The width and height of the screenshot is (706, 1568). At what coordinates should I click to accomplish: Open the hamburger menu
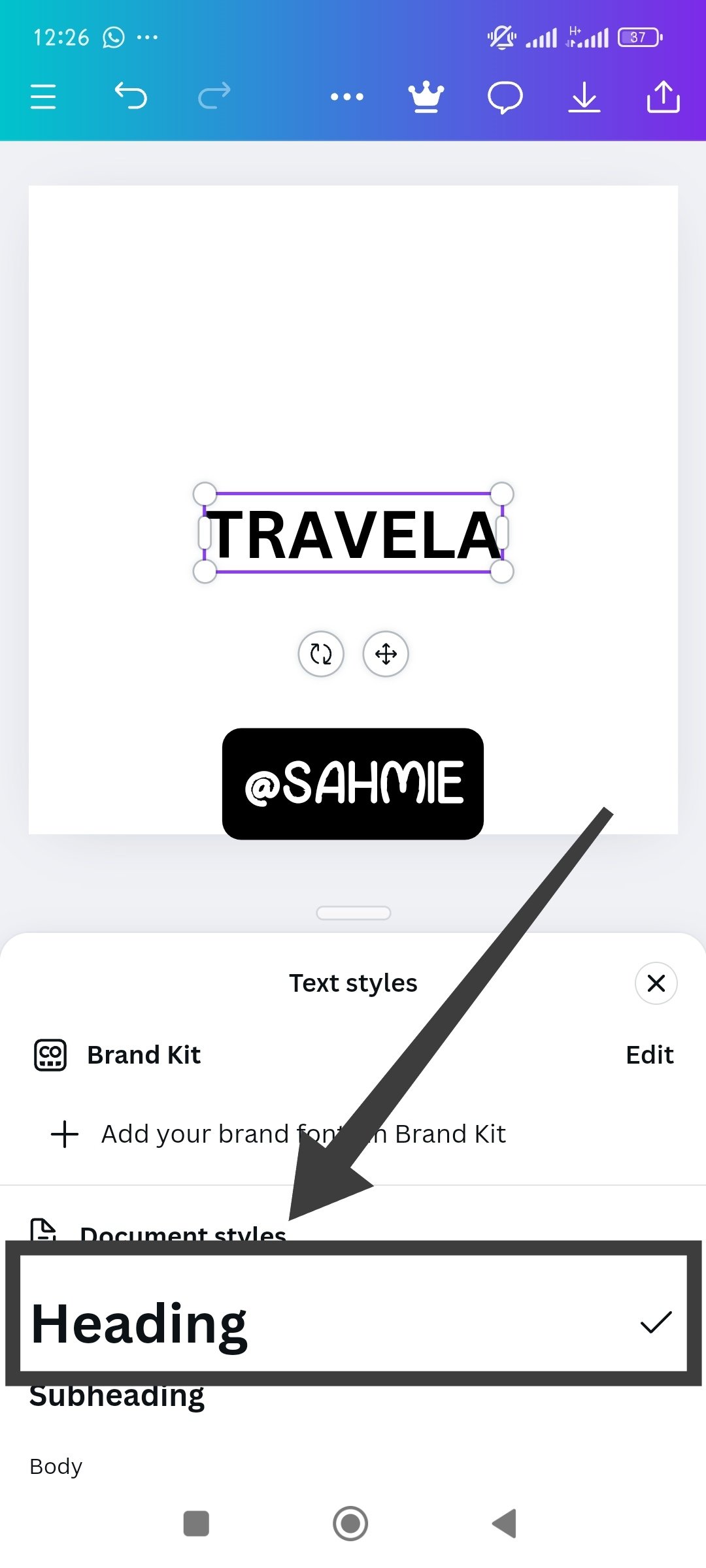pos(43,97)
